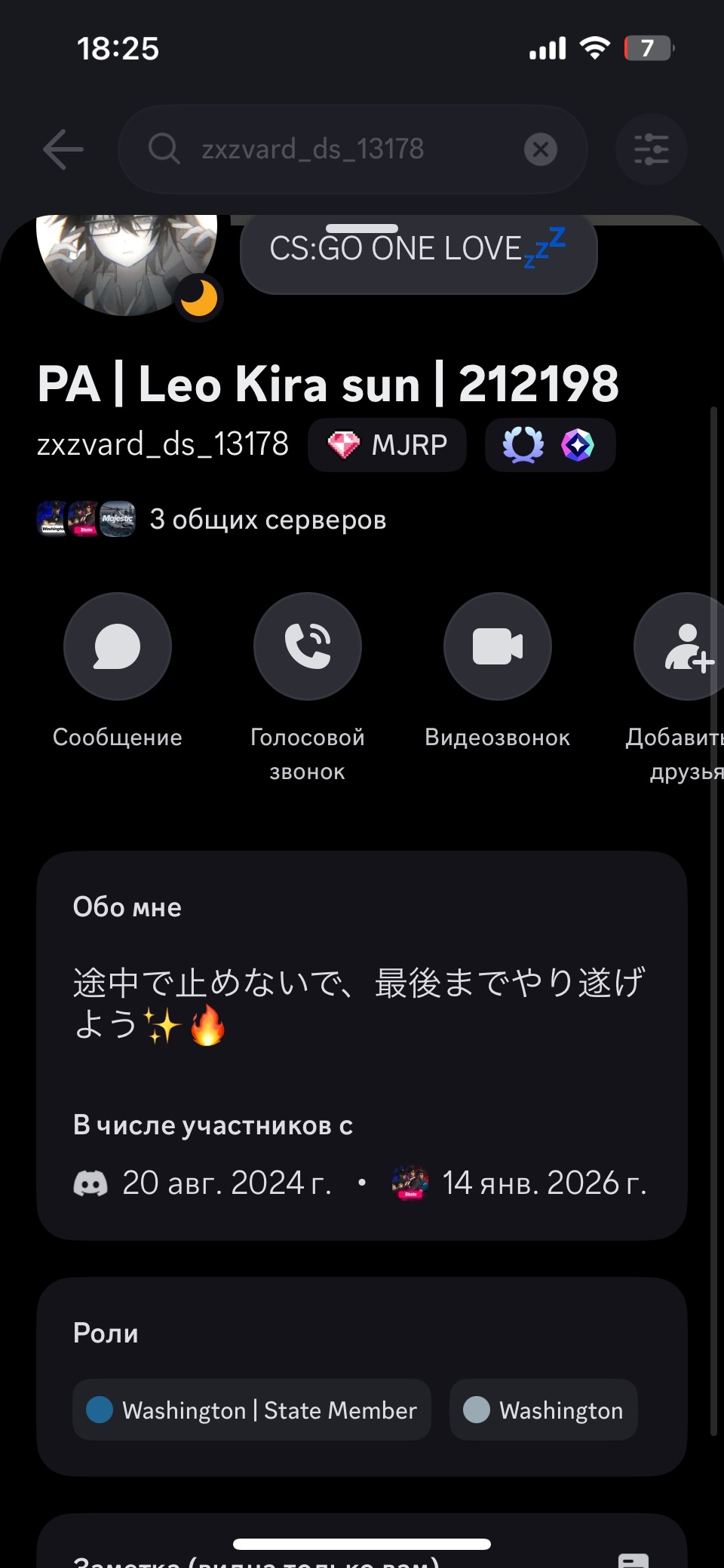Open the profile avatar picture

tap(127, 260)
